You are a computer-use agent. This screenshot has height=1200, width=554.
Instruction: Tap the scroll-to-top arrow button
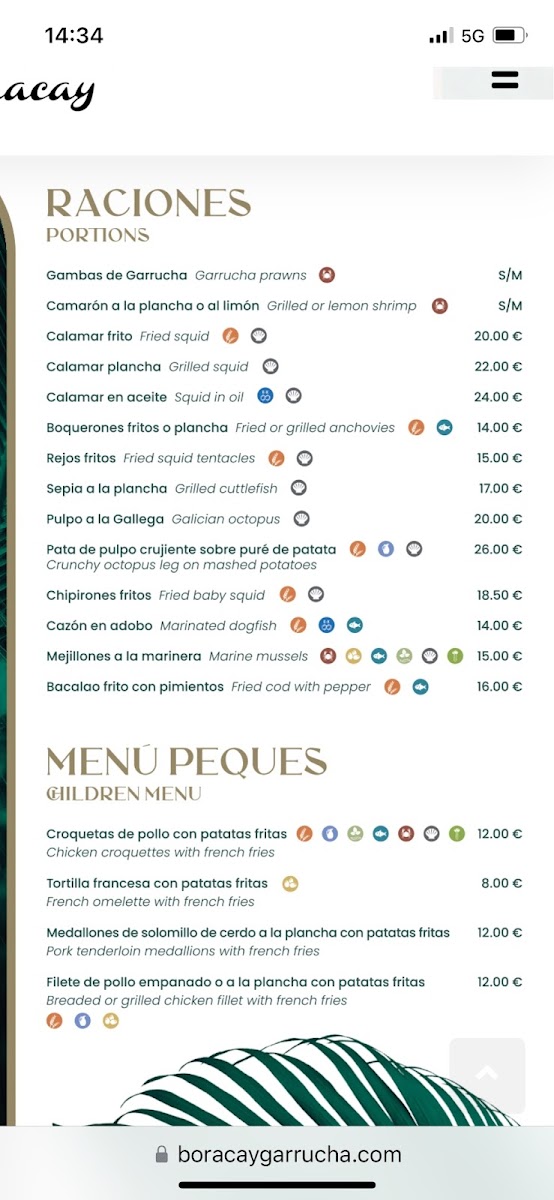[487, 1075]
